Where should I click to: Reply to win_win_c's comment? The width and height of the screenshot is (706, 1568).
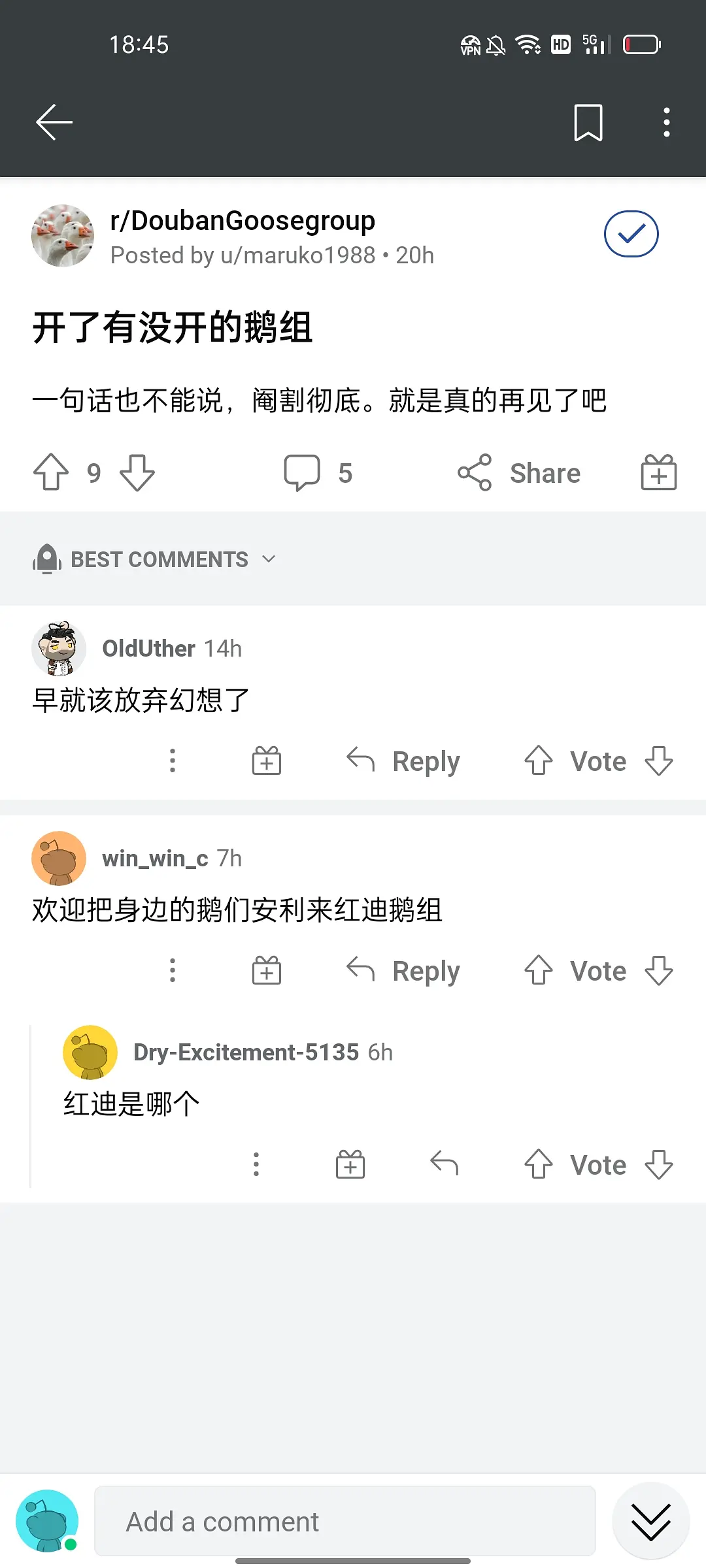pos(403,971)
